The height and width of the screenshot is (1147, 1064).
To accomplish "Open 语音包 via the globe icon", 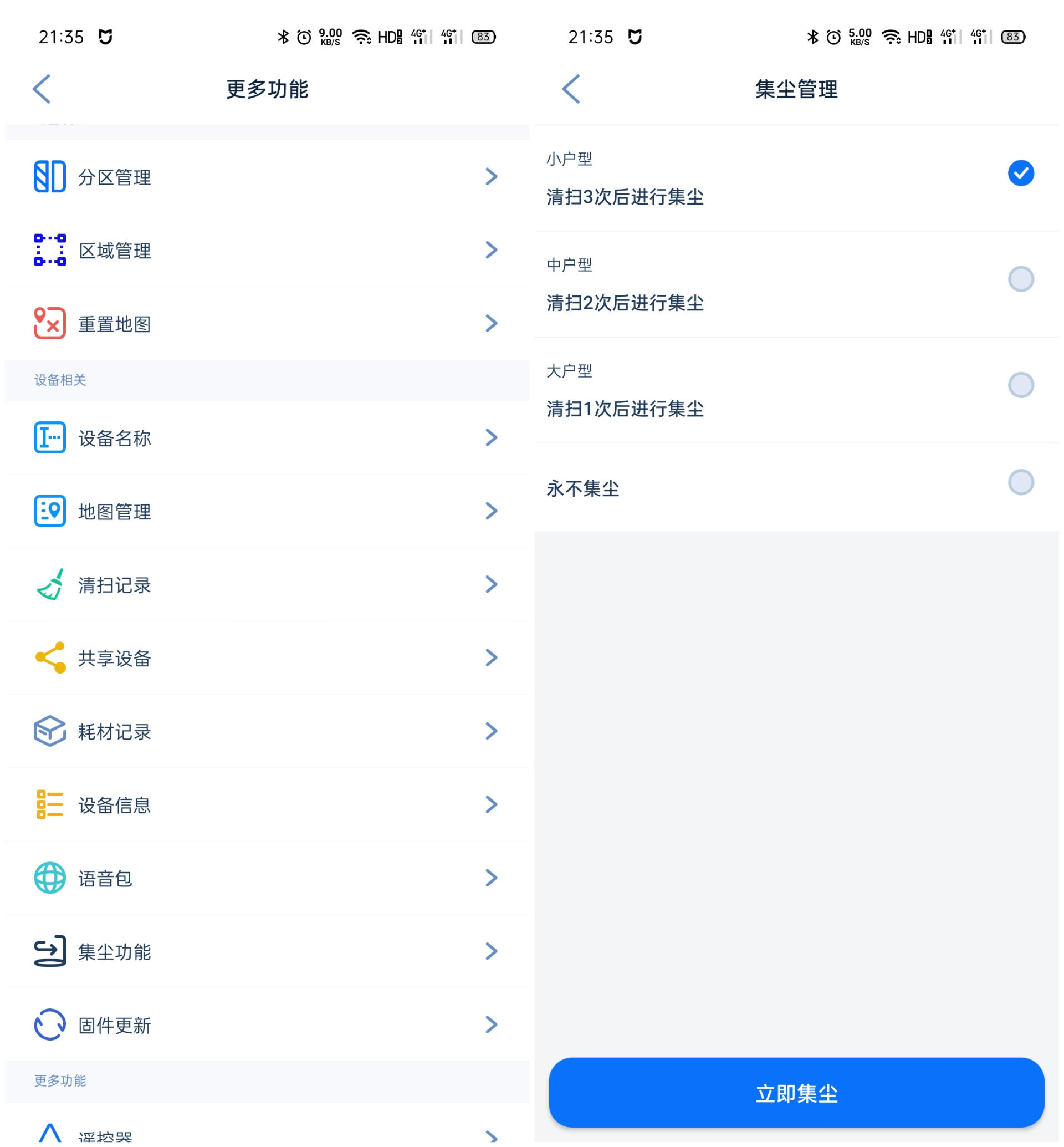I will click(x=49, y=879).
